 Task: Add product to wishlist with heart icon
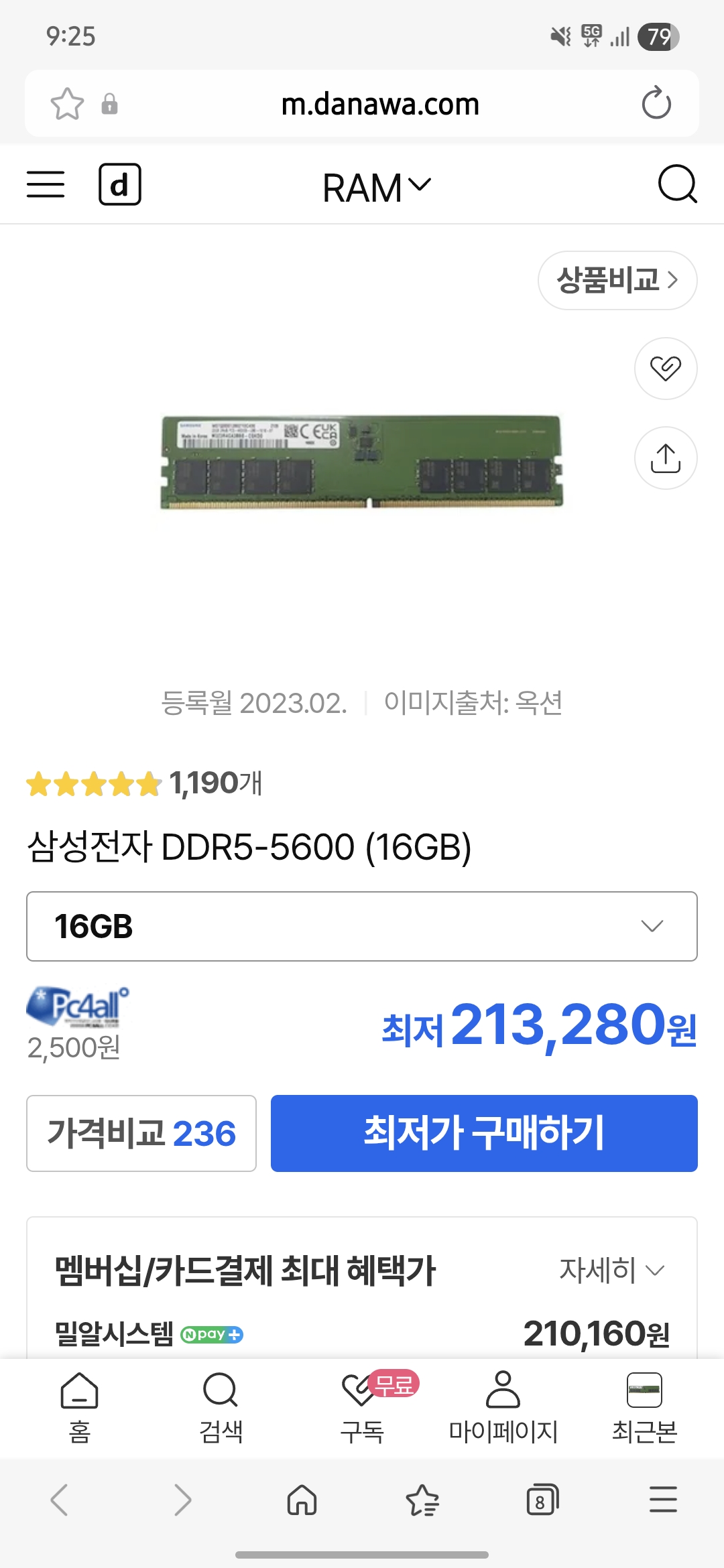[666, 369]
